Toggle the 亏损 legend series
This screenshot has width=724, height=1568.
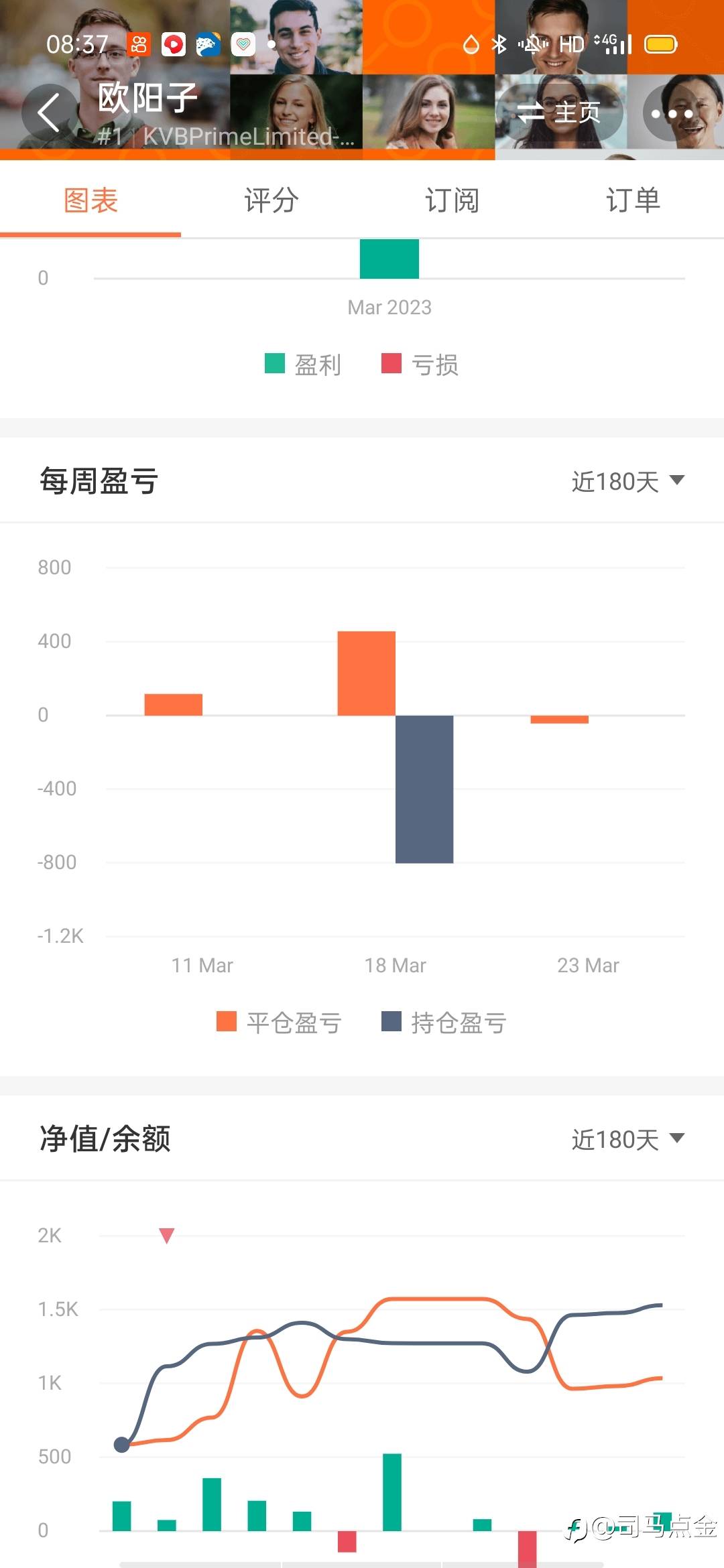(420, 365)
